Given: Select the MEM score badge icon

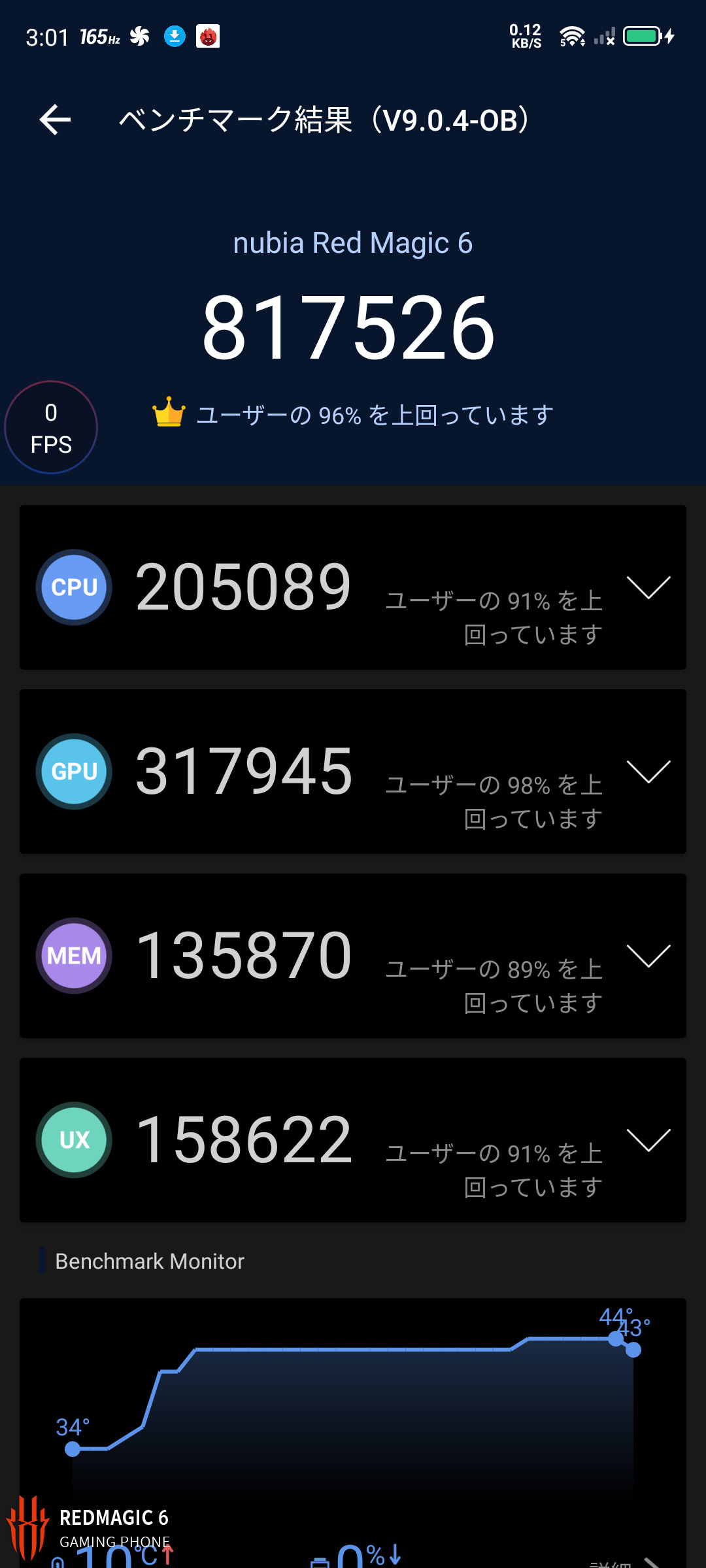Looking at the screenshot, I should click(x=73, y=955).
